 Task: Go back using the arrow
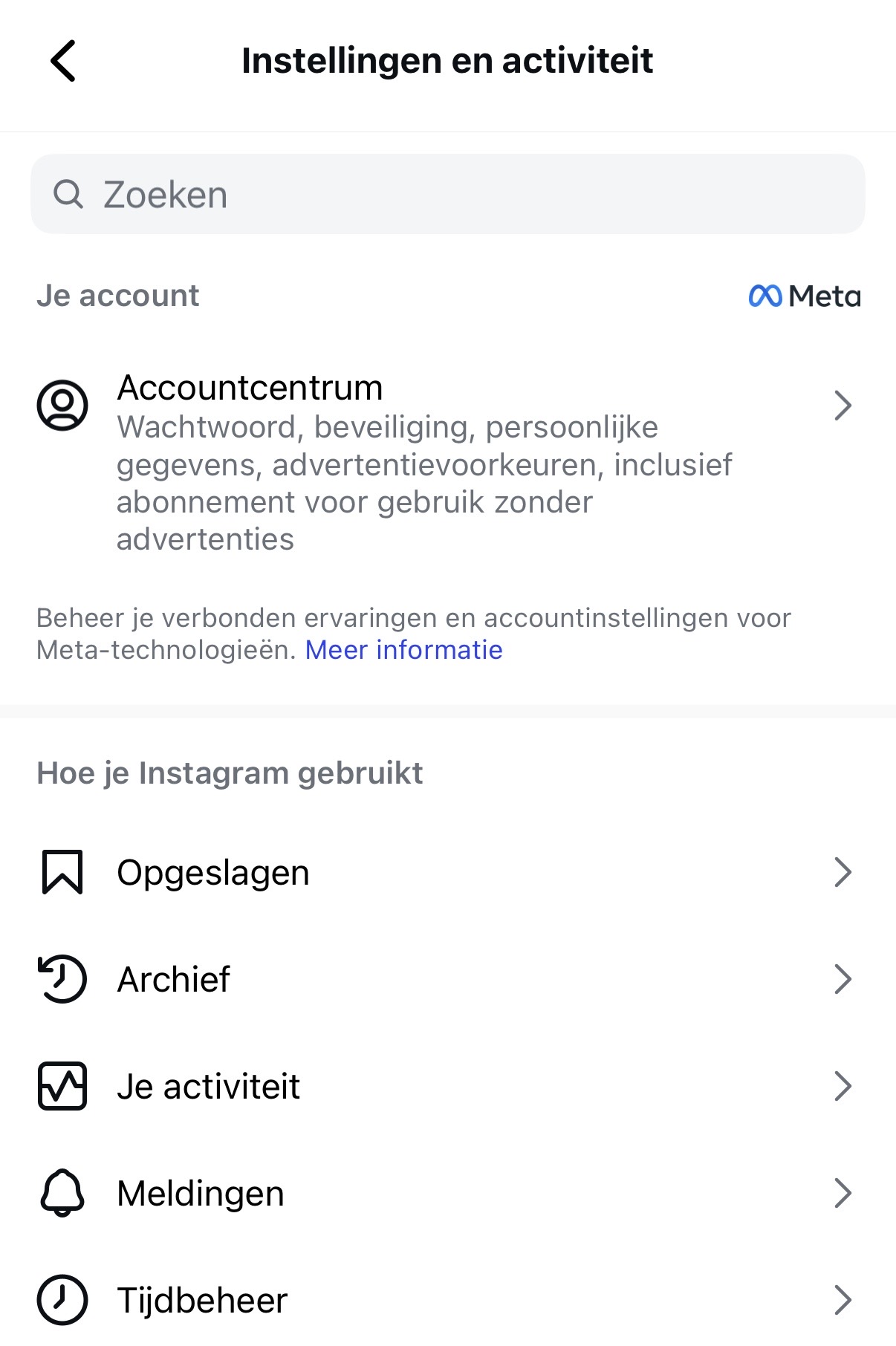[63, 61]
